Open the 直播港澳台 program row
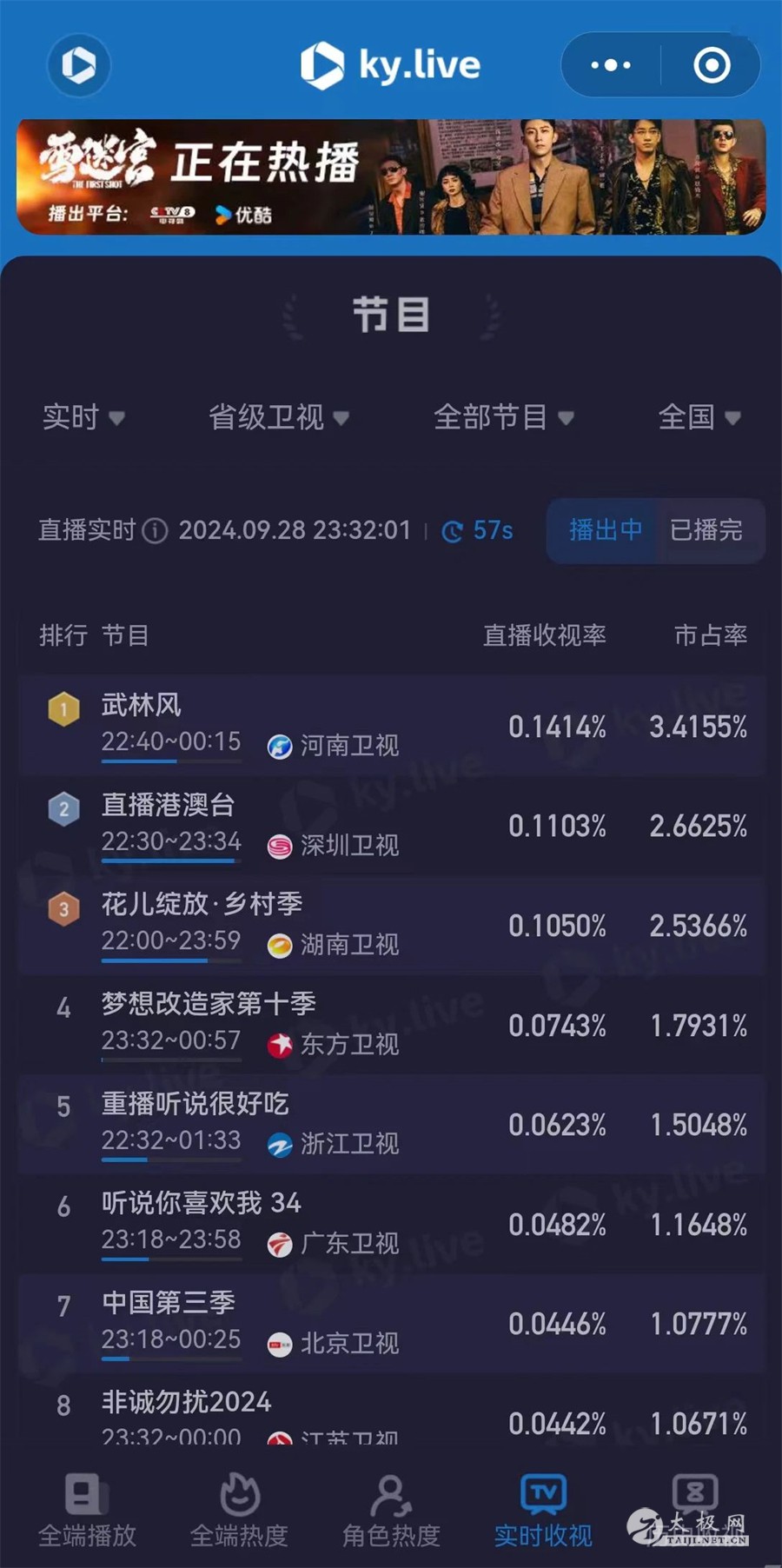This screenshot has height=1568, width=782. click(x=391, y=825)
